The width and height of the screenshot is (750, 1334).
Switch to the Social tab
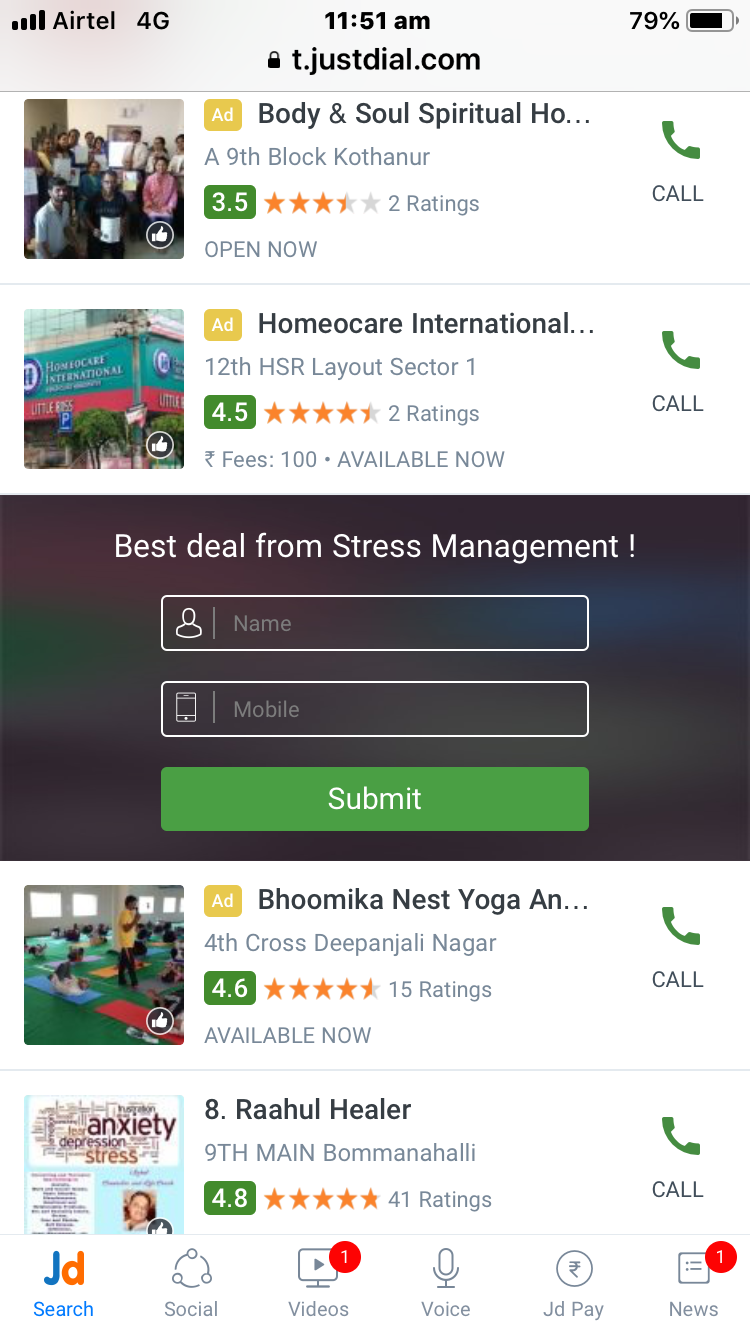[x=191, y=1284]
